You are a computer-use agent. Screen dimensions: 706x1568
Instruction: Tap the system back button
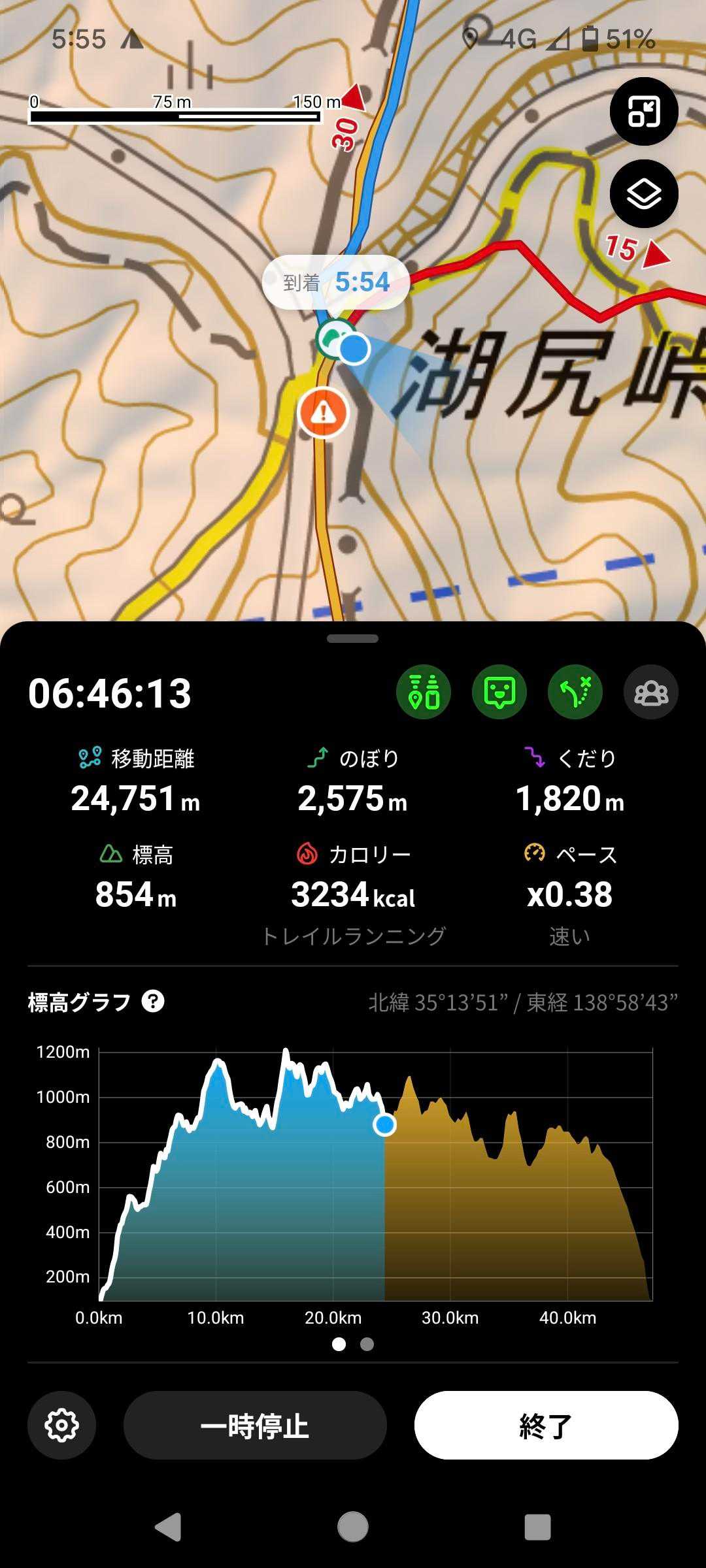[x=168, y=1527]
